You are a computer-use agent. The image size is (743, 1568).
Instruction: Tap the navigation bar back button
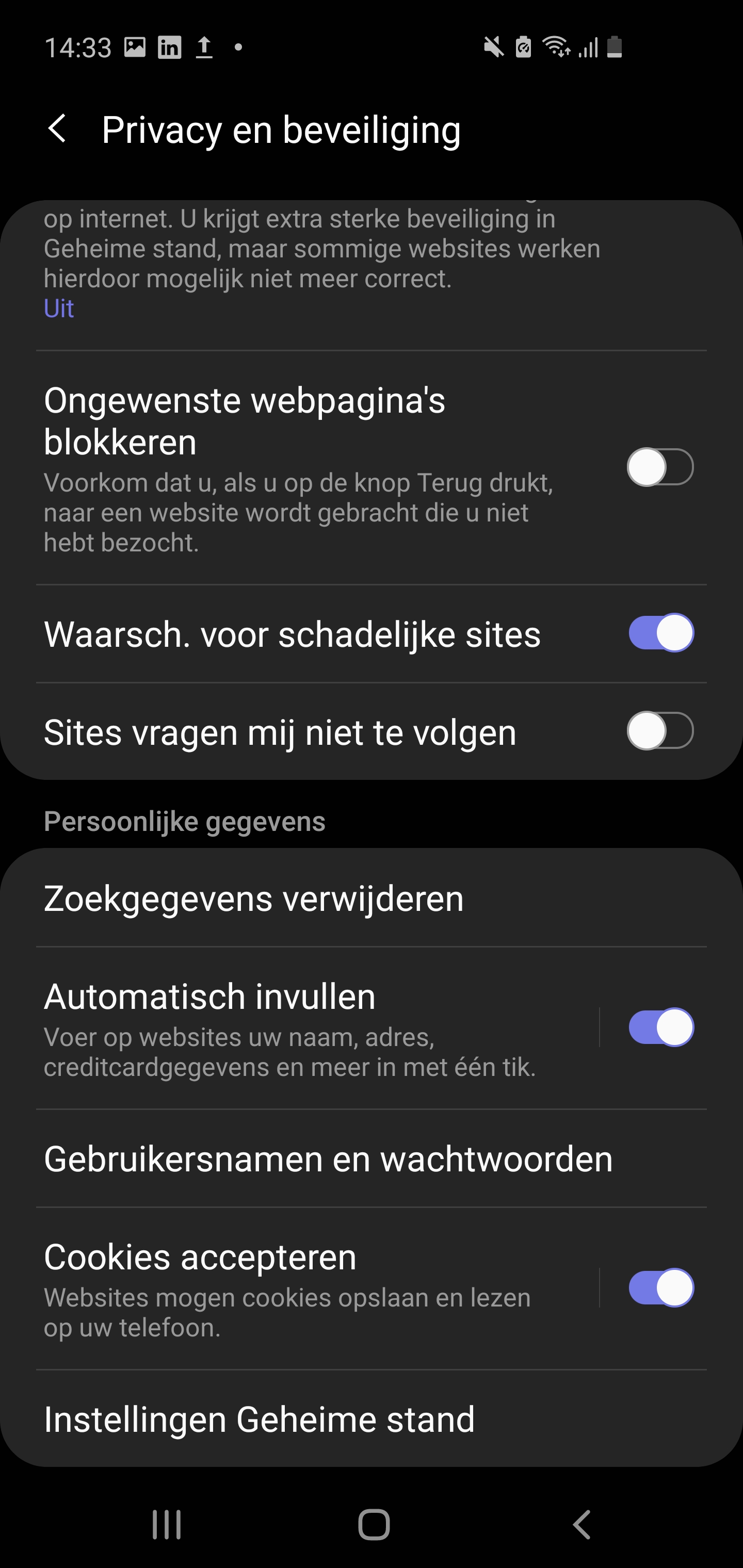580,1524
